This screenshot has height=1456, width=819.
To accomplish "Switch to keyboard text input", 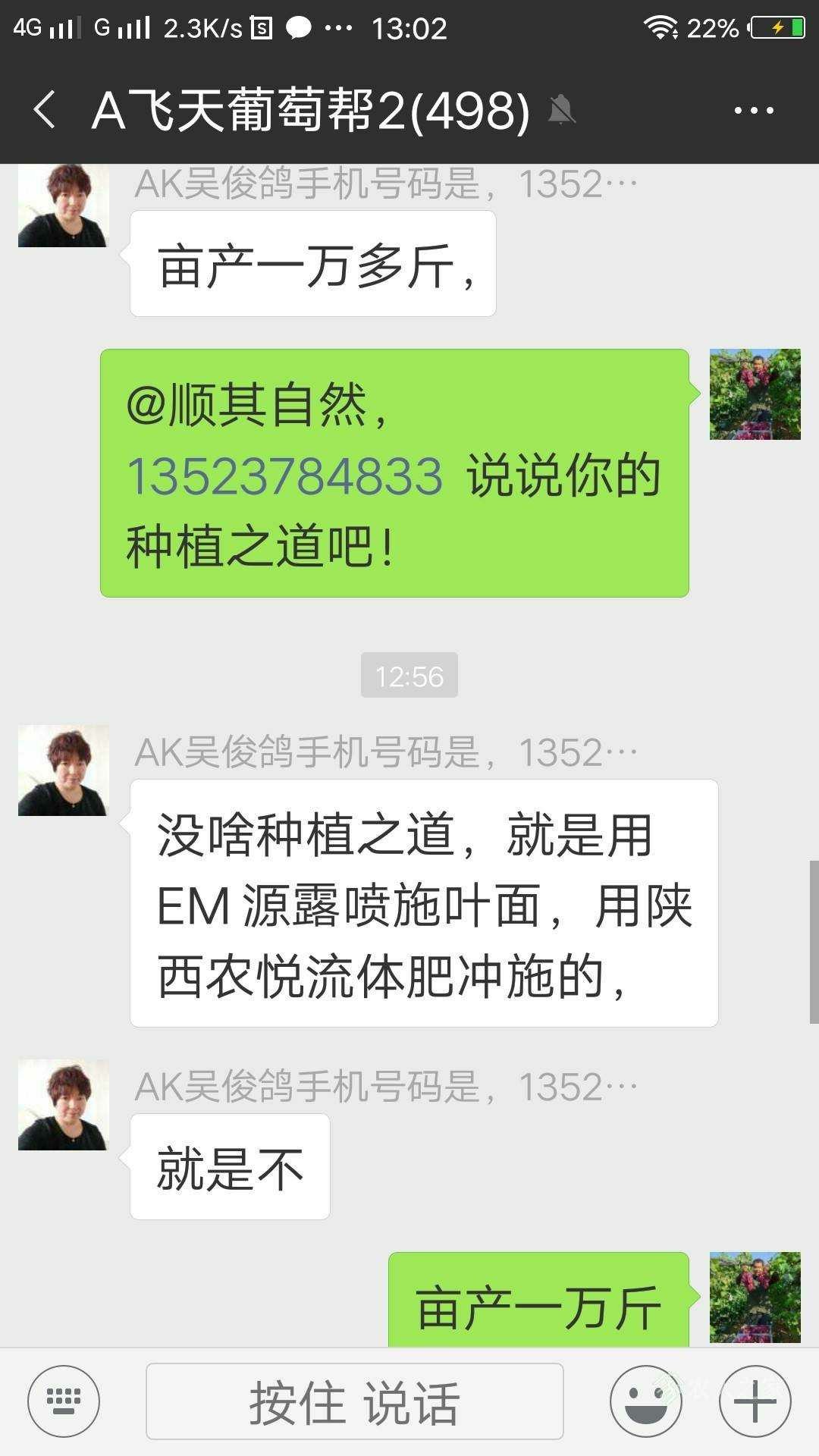I will tap(64, 1401).
